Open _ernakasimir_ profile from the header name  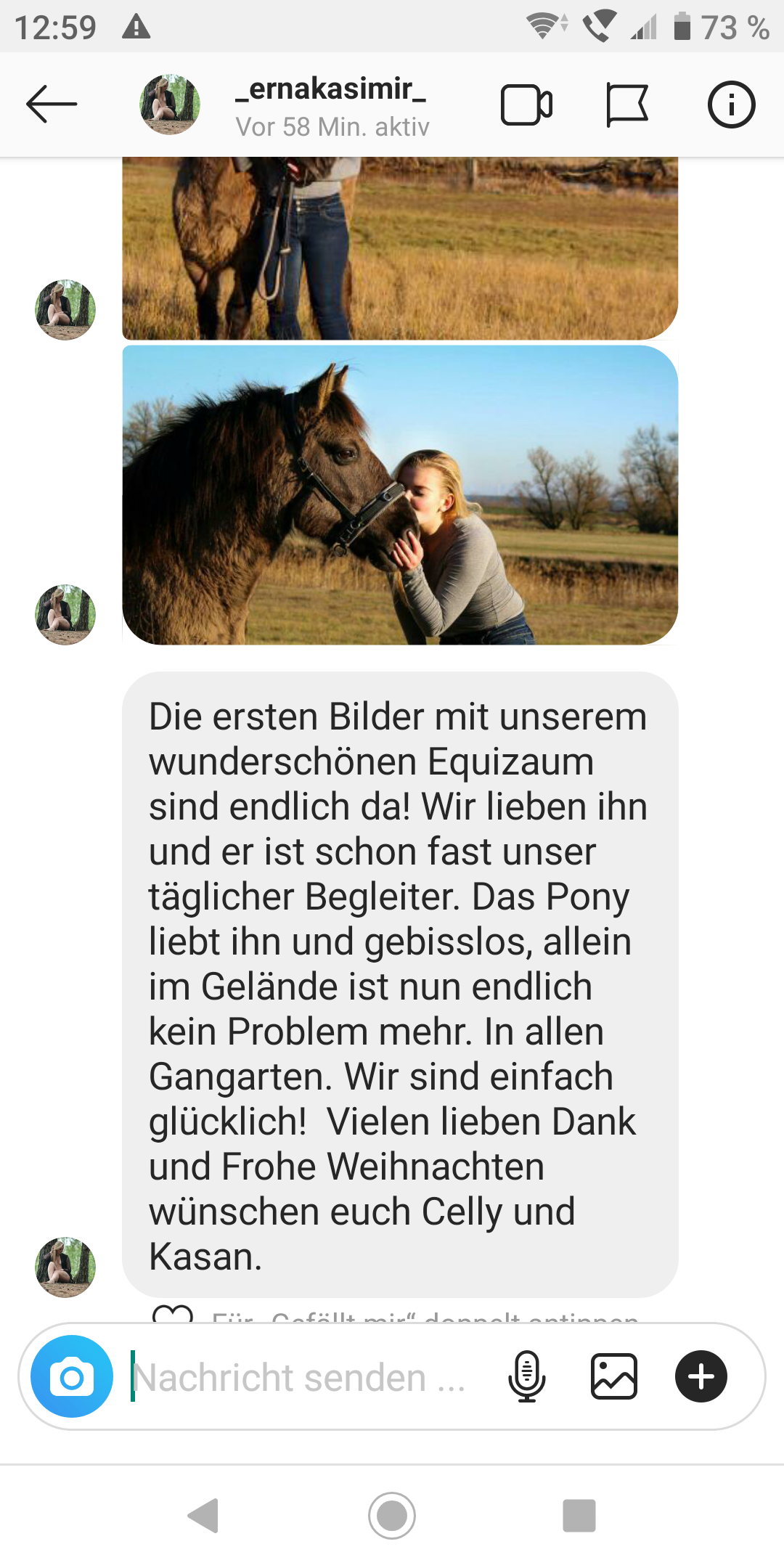pyautogui.click(x=330, y=89)
